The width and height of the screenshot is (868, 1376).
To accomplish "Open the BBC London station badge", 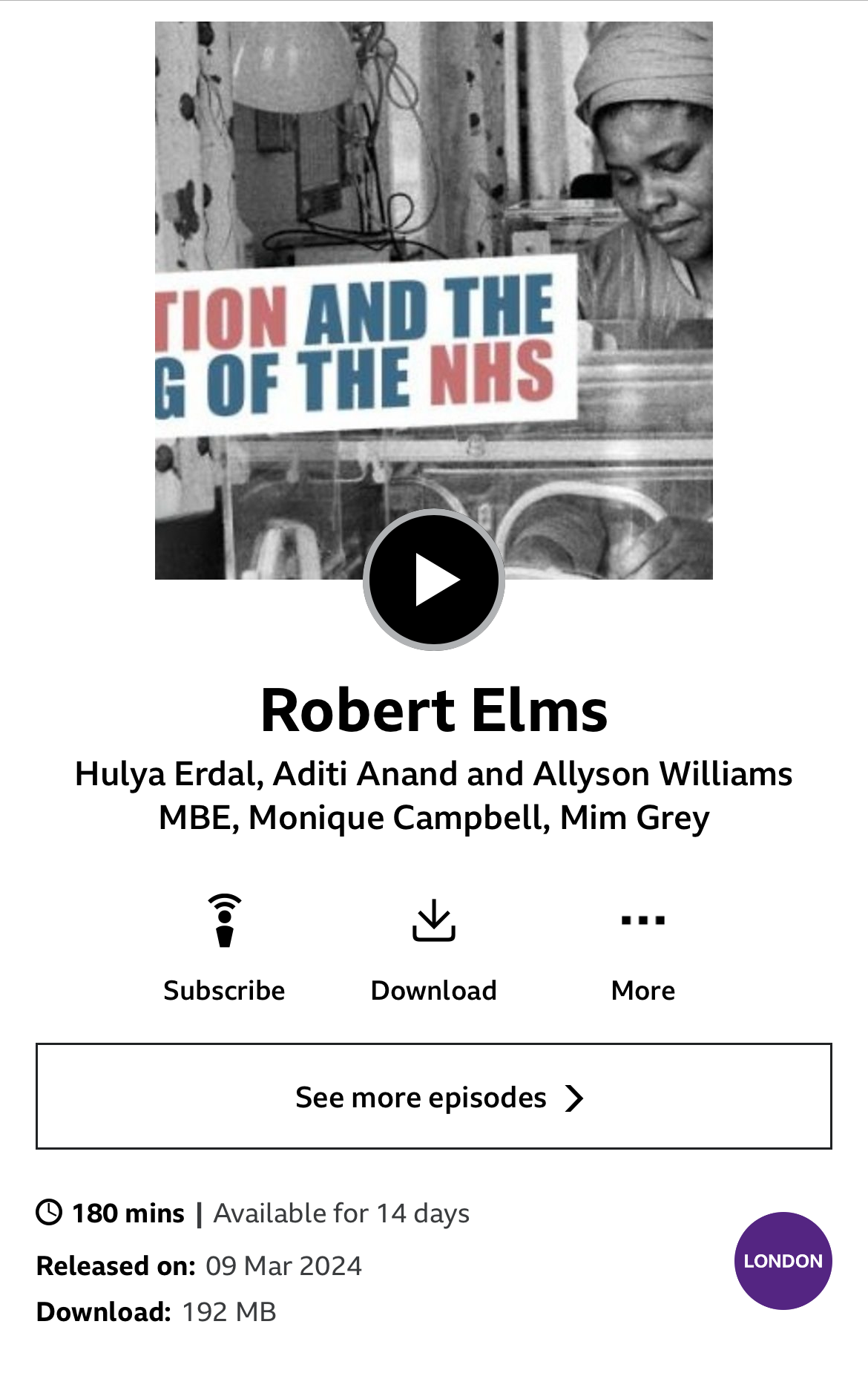I will pyautogui.click(x=783, y=1260).
